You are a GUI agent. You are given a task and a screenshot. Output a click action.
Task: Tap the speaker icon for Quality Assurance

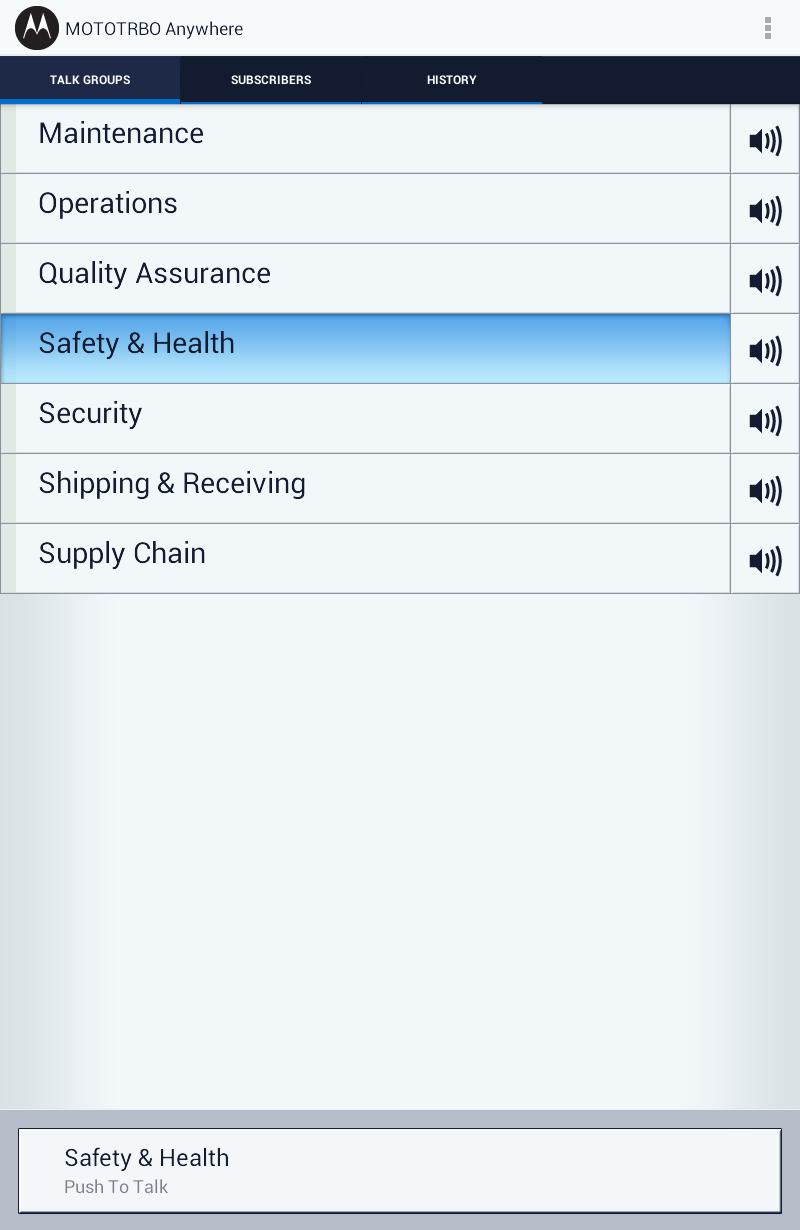coord(765,280)
